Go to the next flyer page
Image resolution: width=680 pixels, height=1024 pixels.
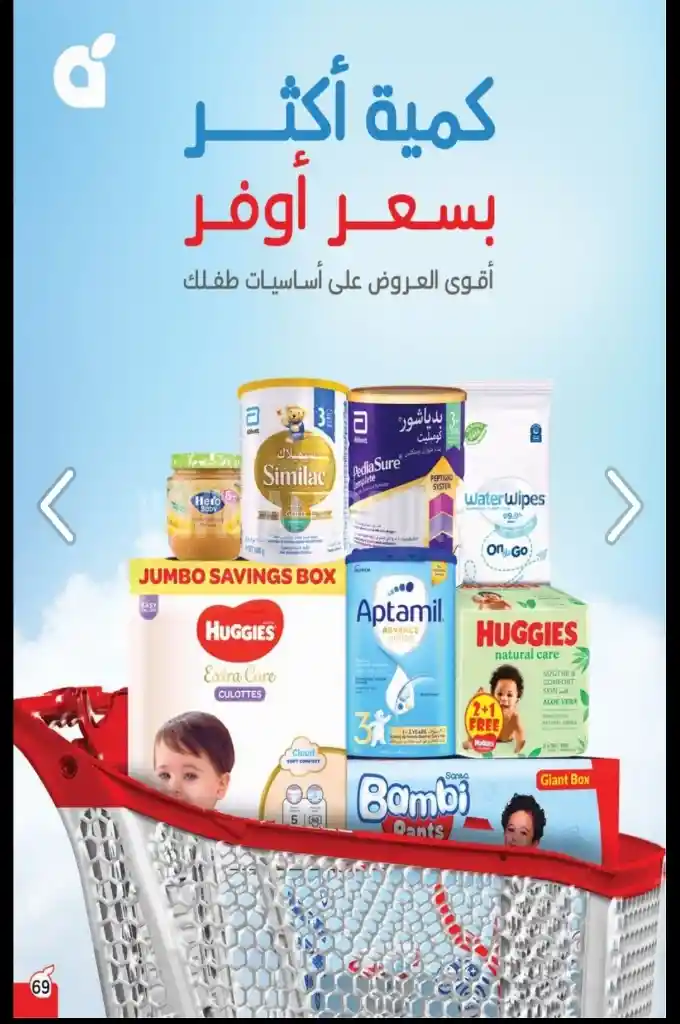pos(623,505)
